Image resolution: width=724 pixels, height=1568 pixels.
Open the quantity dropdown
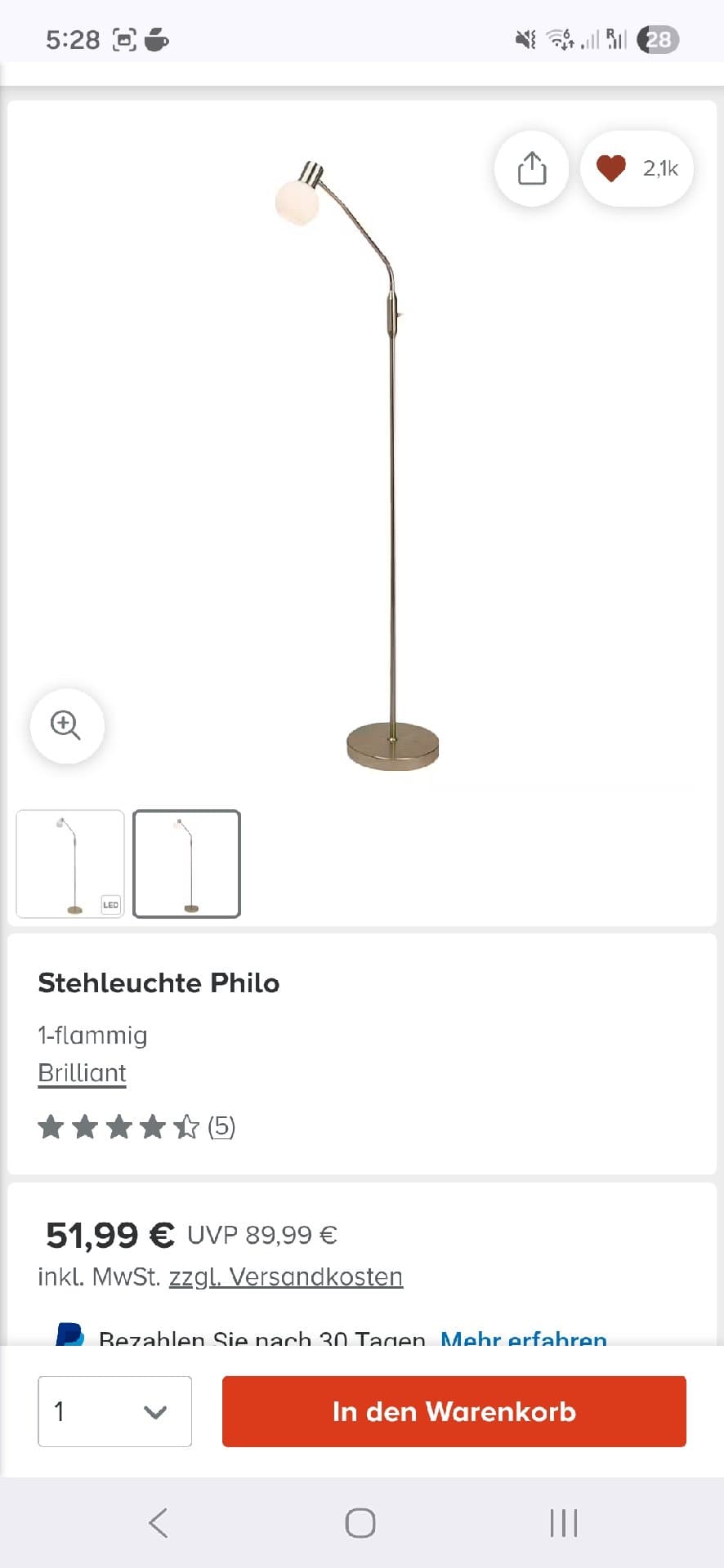[x=114, y=1411]
